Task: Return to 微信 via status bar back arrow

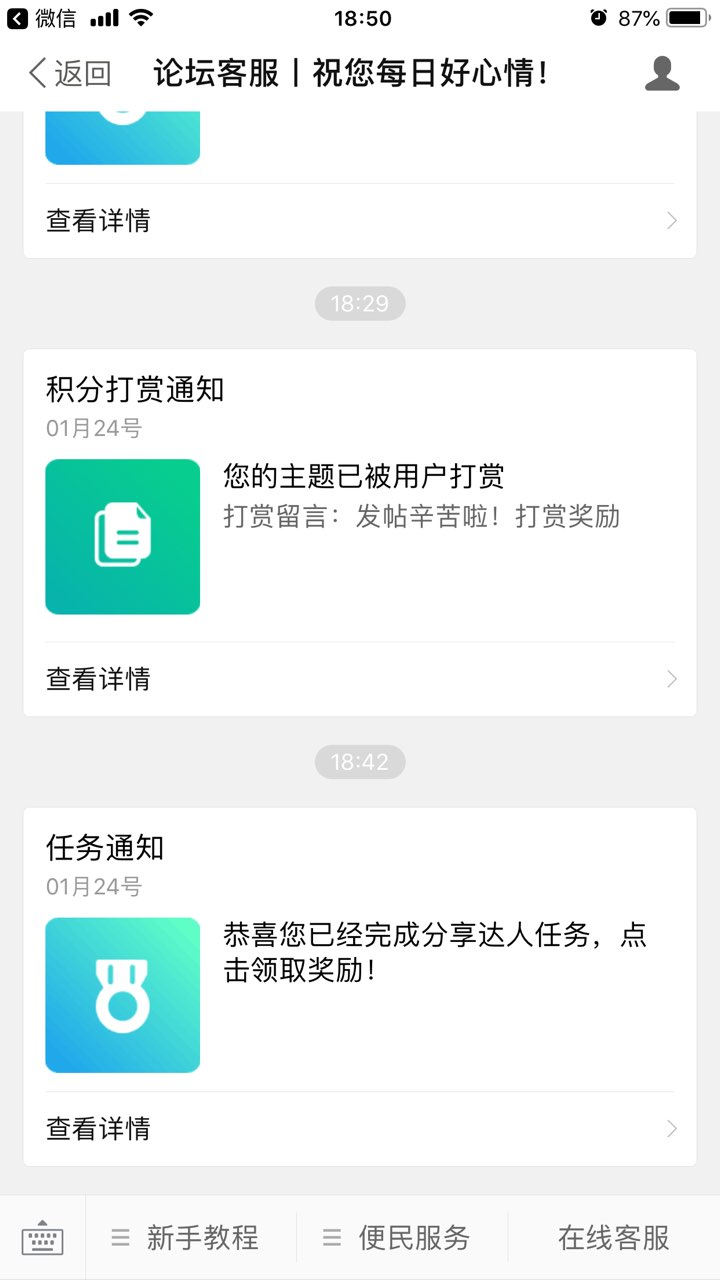Action: pyautogui.click(x=42, y=18)
